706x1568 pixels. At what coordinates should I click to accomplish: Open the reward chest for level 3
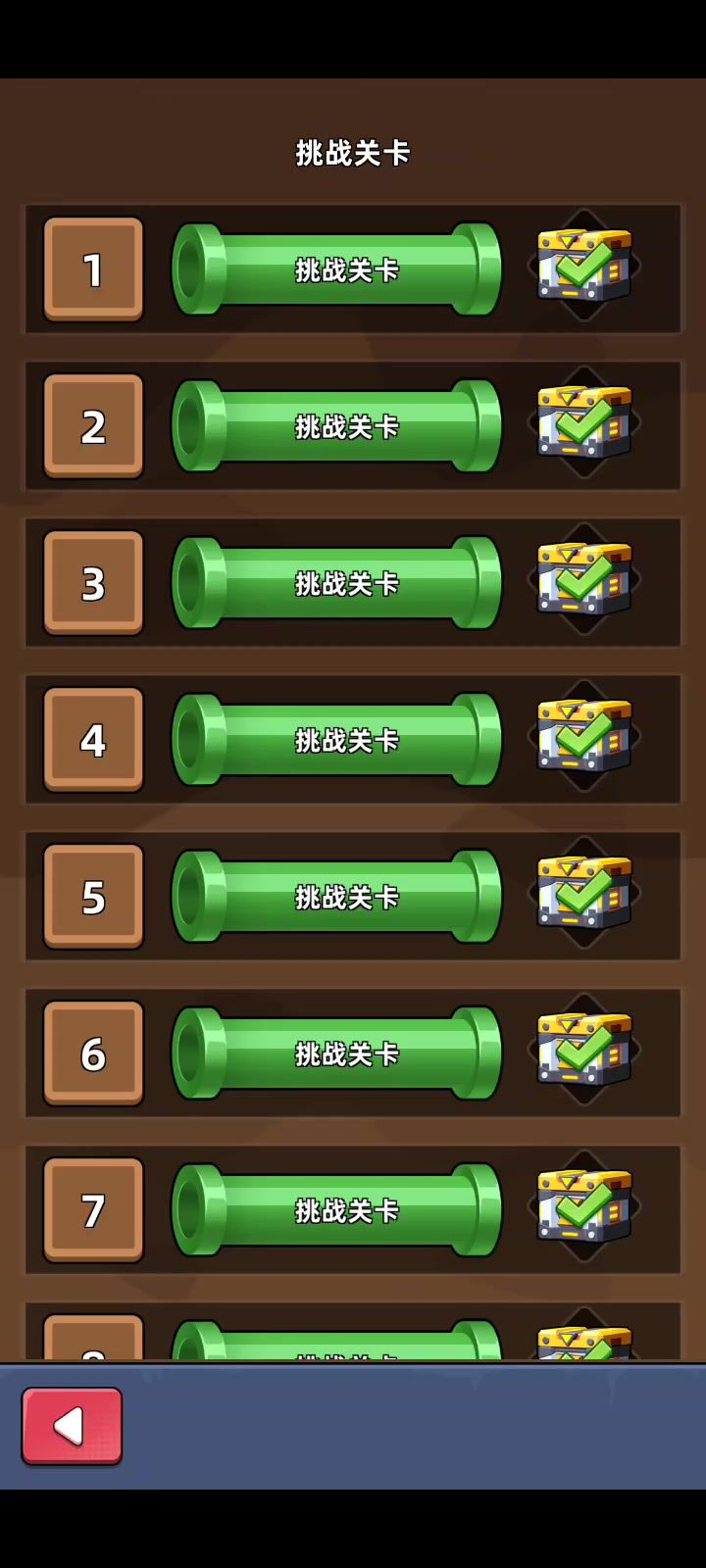584,579
